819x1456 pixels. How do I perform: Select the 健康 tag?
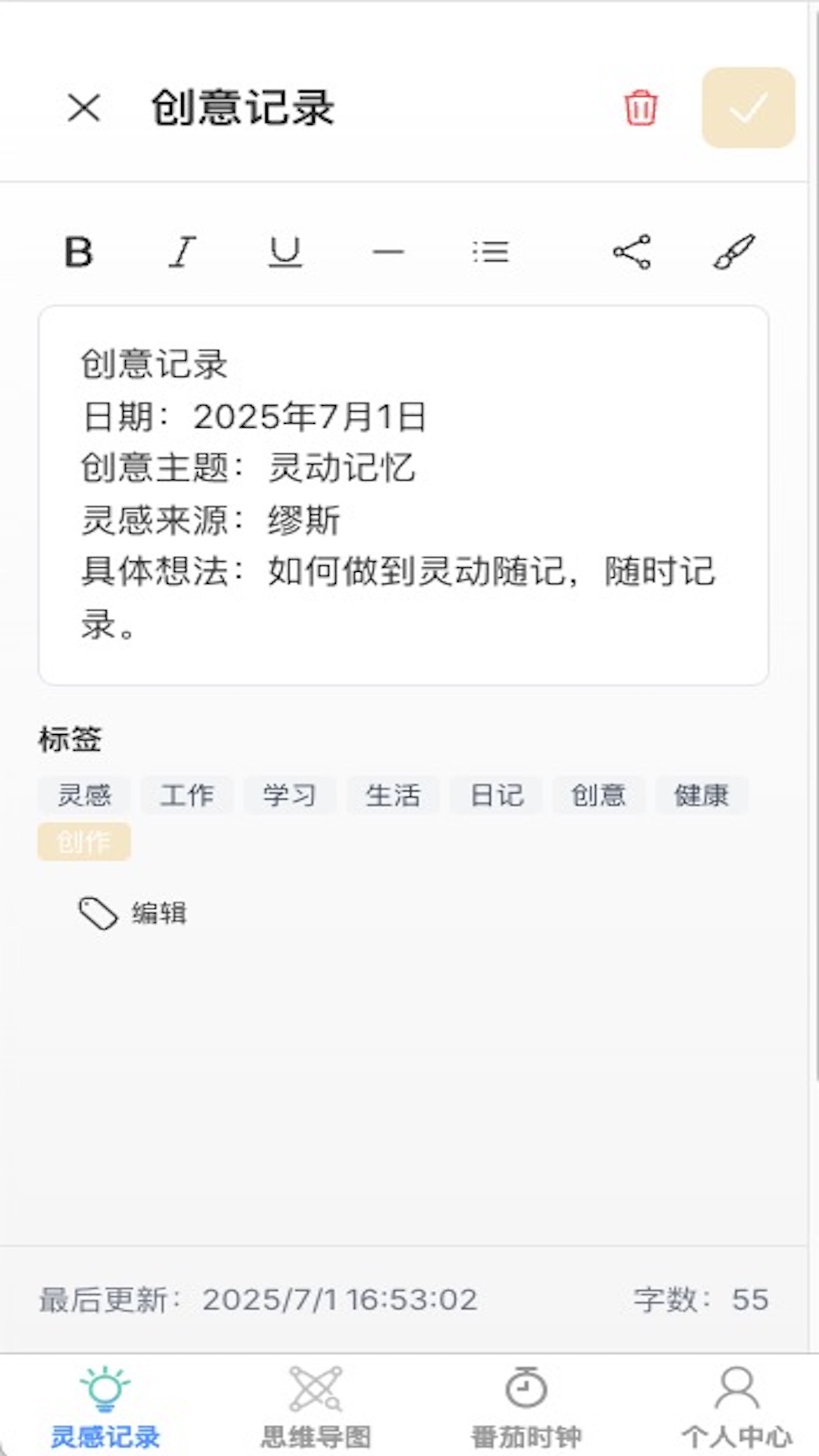(x=701, y=795)
